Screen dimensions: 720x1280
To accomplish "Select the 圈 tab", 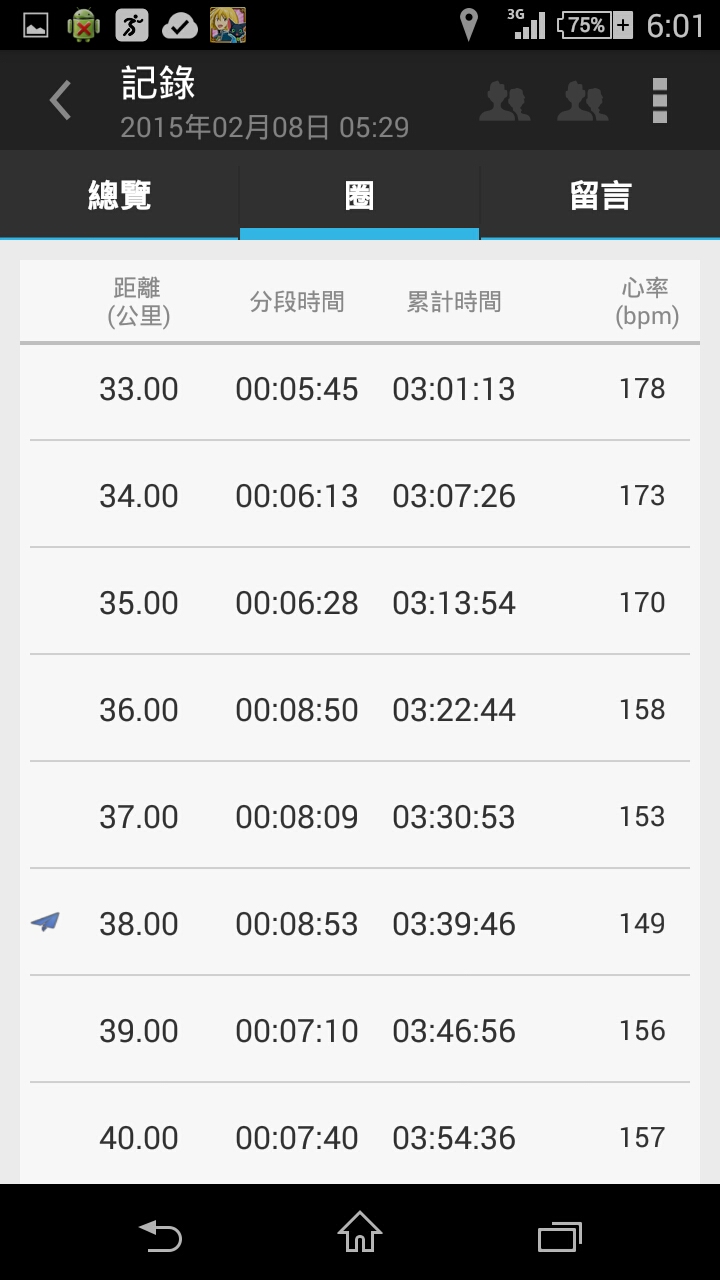I will (360, 195).
